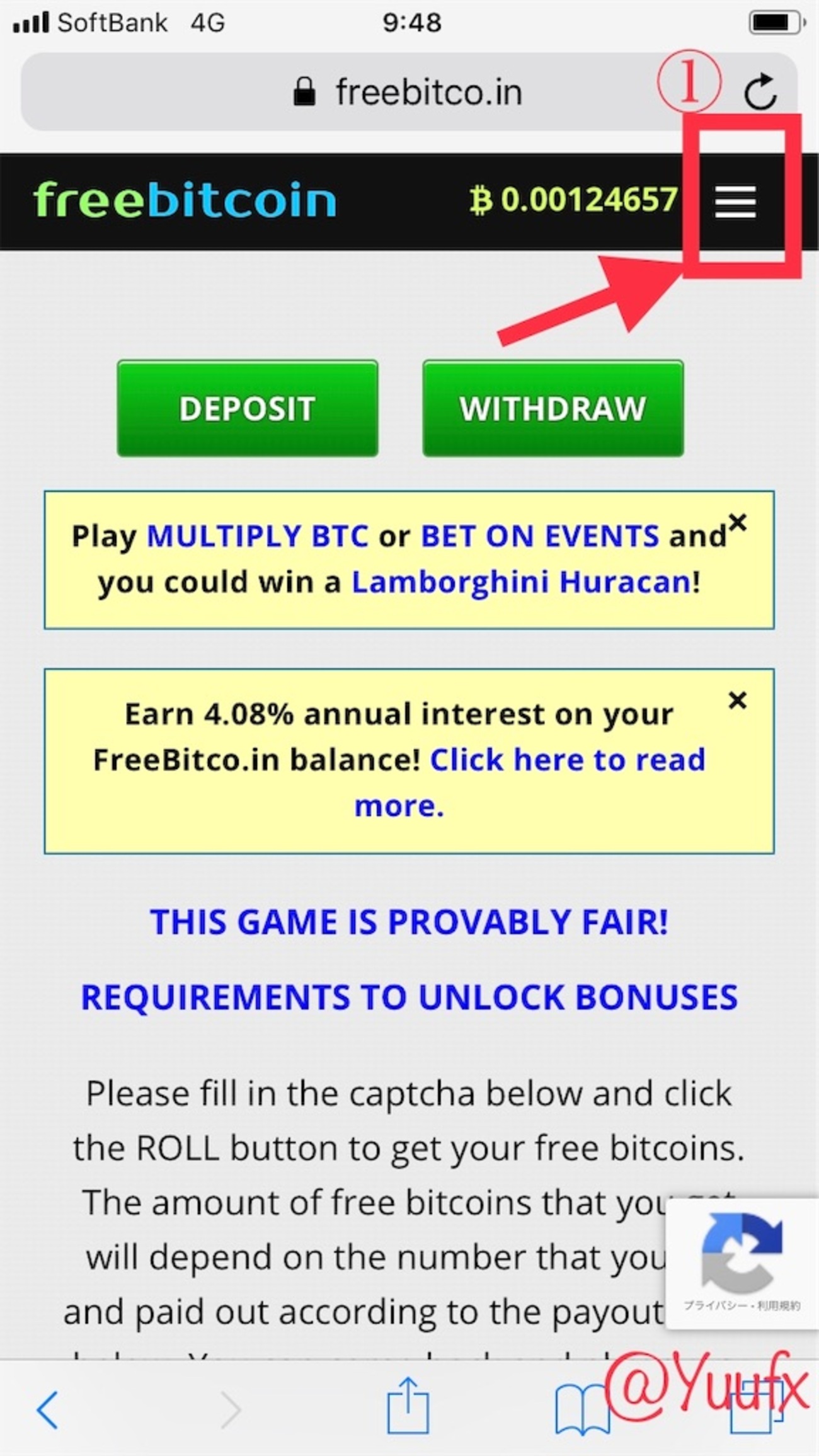The height and width of the screenshot is (1456, 819).
Task: Open the Safari share sheet
Action: pyautogui.click(x=408, y=1406)
